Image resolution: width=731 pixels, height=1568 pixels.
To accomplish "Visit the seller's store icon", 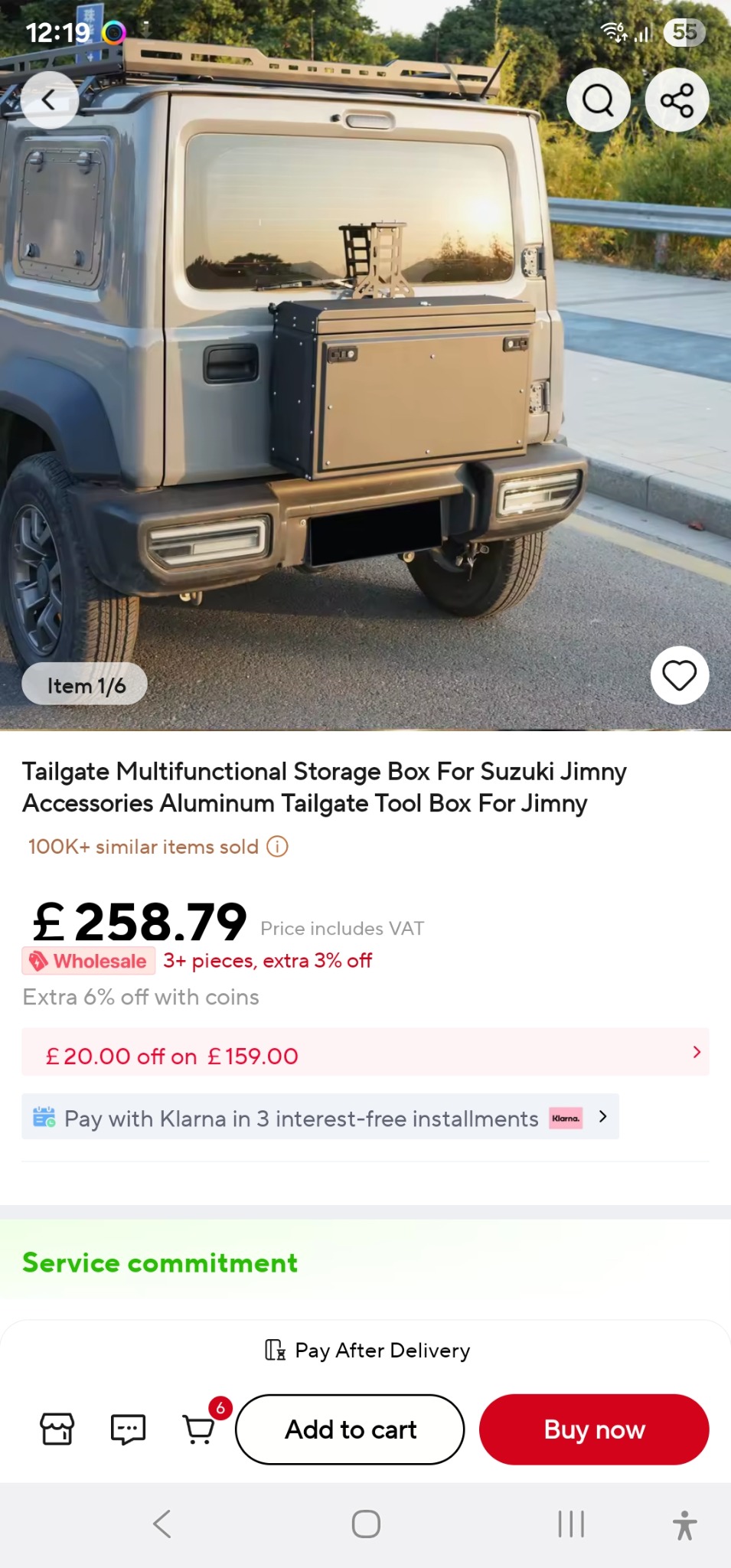I will [x=57, y=1429].
